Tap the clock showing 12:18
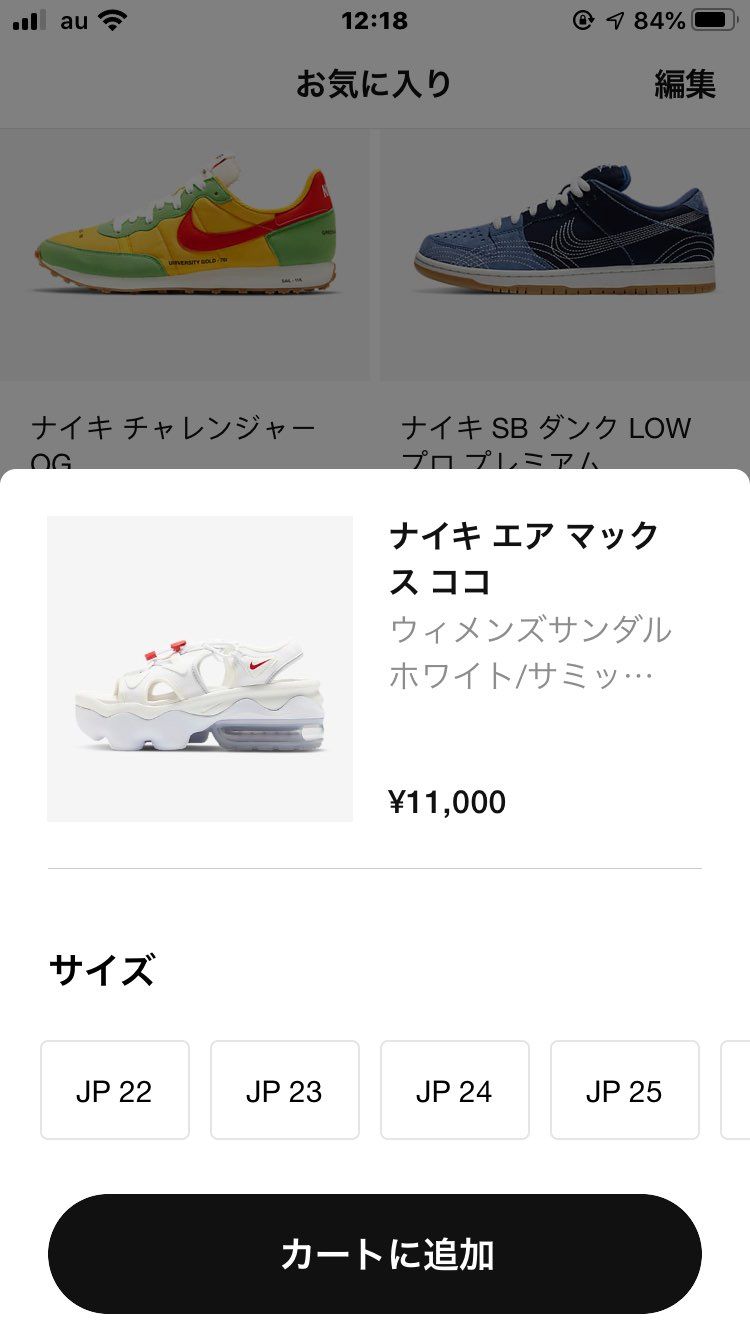750x1334 pixels. tap(375, 20)
